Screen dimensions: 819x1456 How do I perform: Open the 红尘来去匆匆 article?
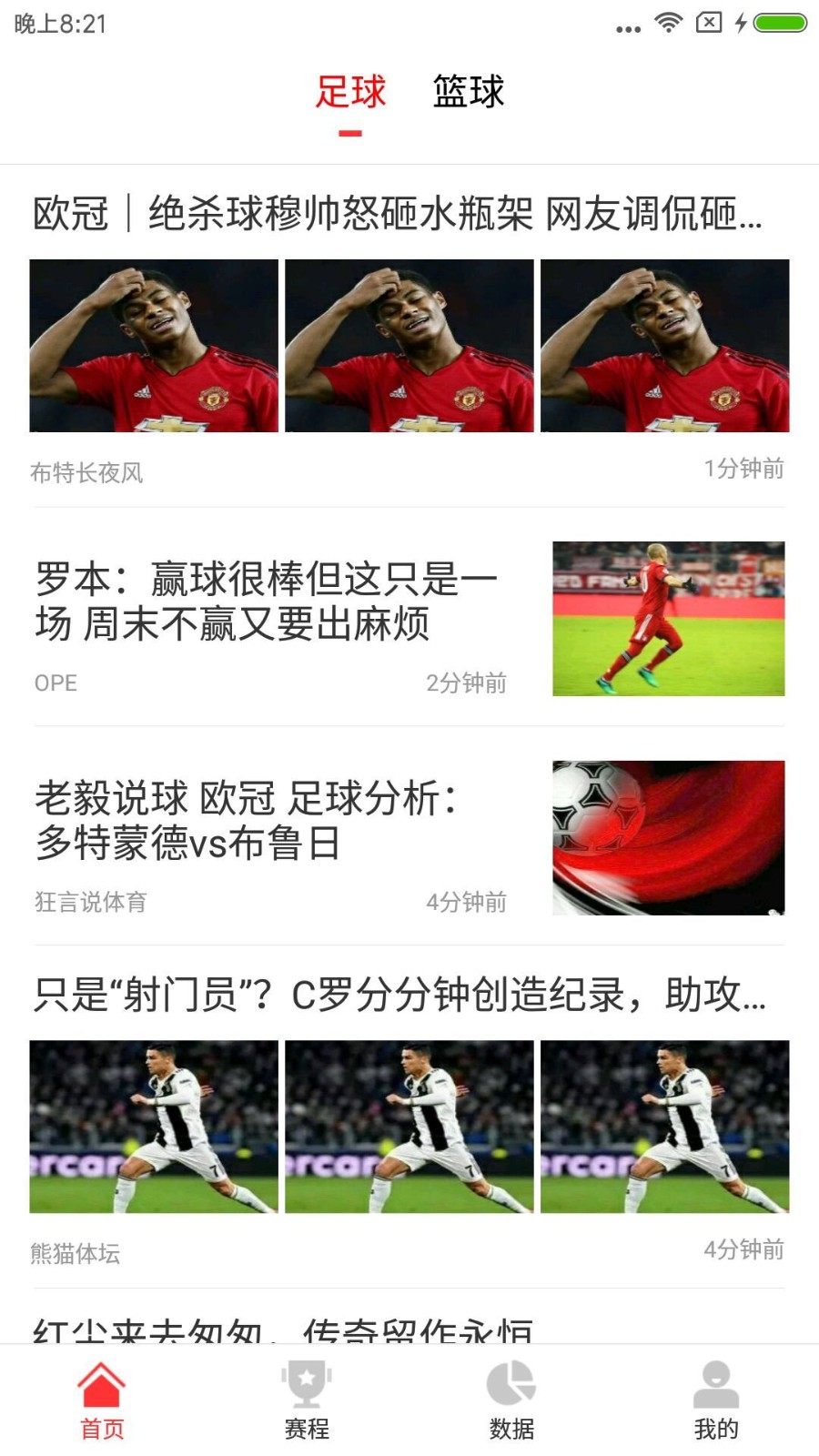point(283,1330)
